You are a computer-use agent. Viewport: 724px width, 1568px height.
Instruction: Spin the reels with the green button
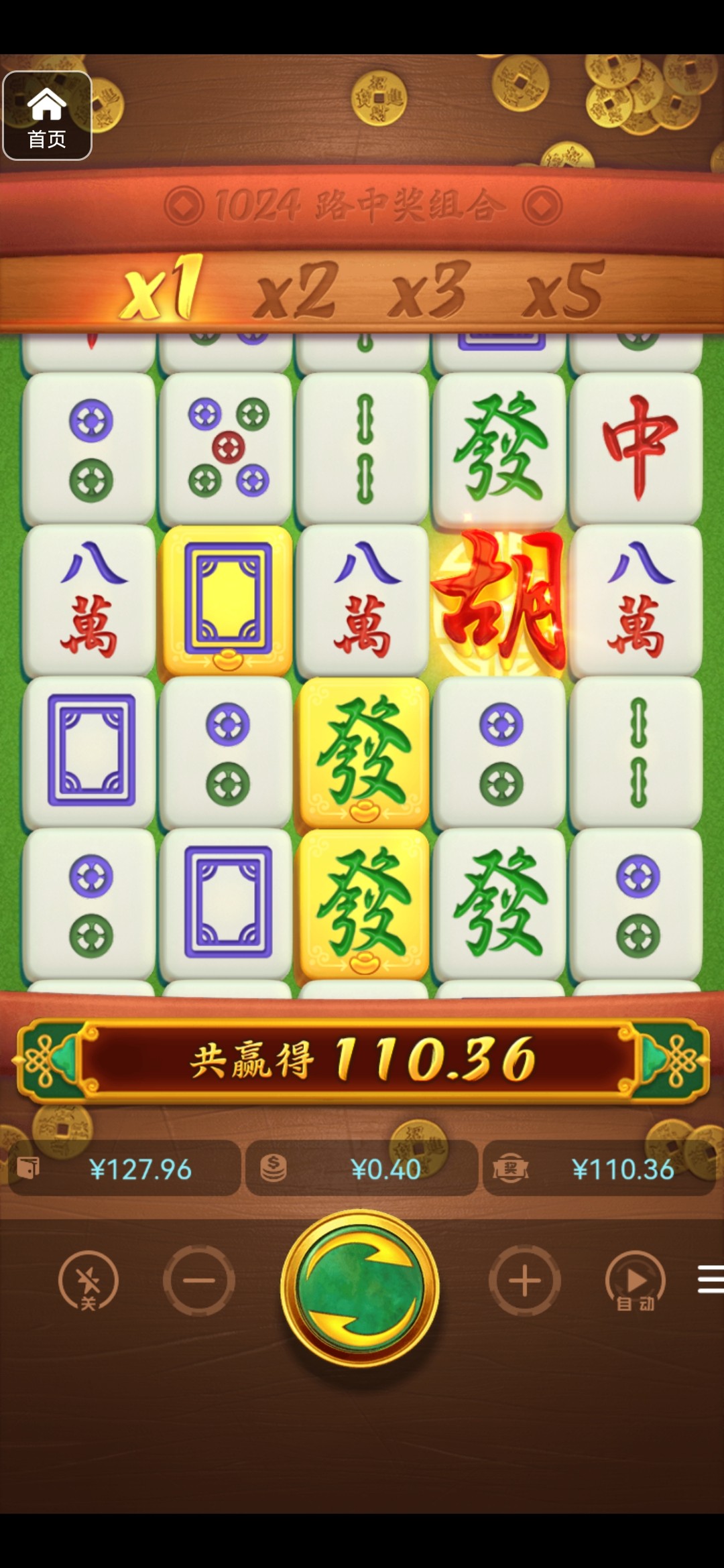pos(361,1288)
